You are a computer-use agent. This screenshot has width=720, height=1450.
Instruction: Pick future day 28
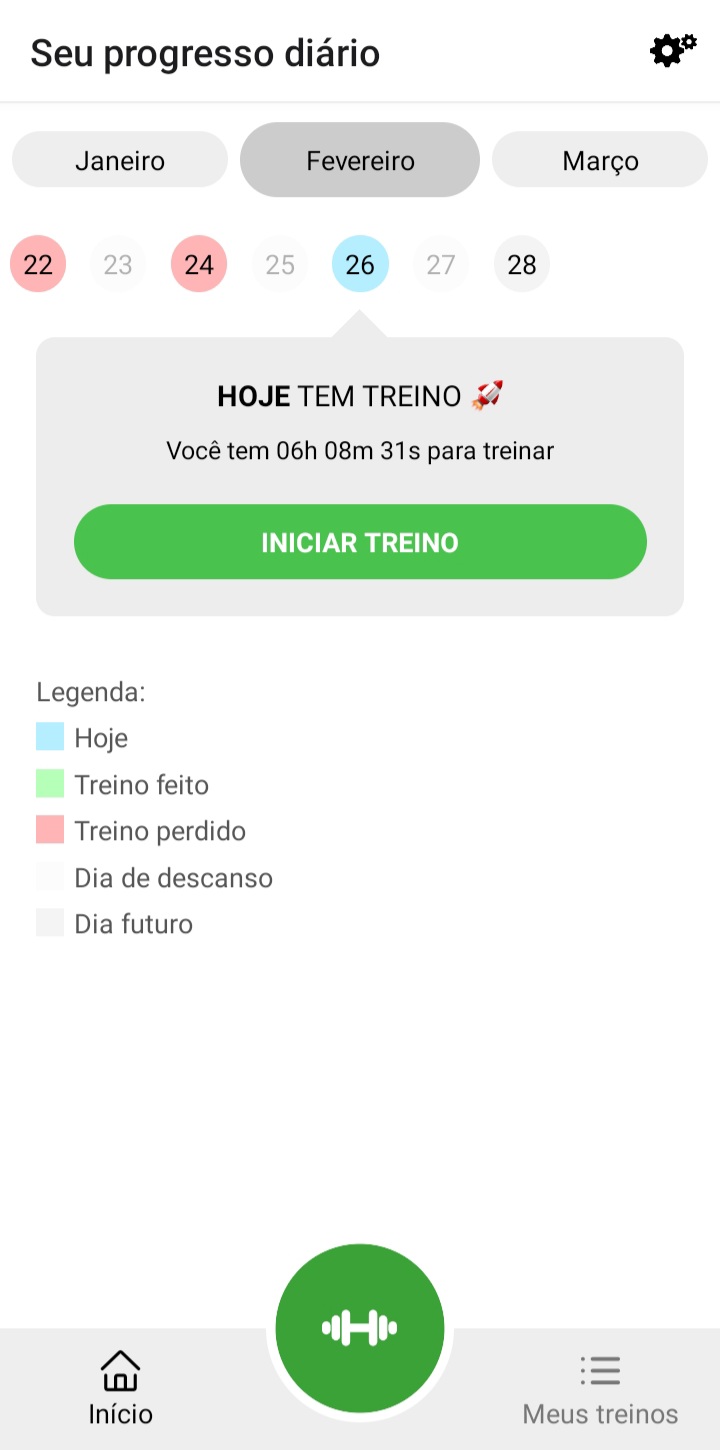[x=522, y=264]
